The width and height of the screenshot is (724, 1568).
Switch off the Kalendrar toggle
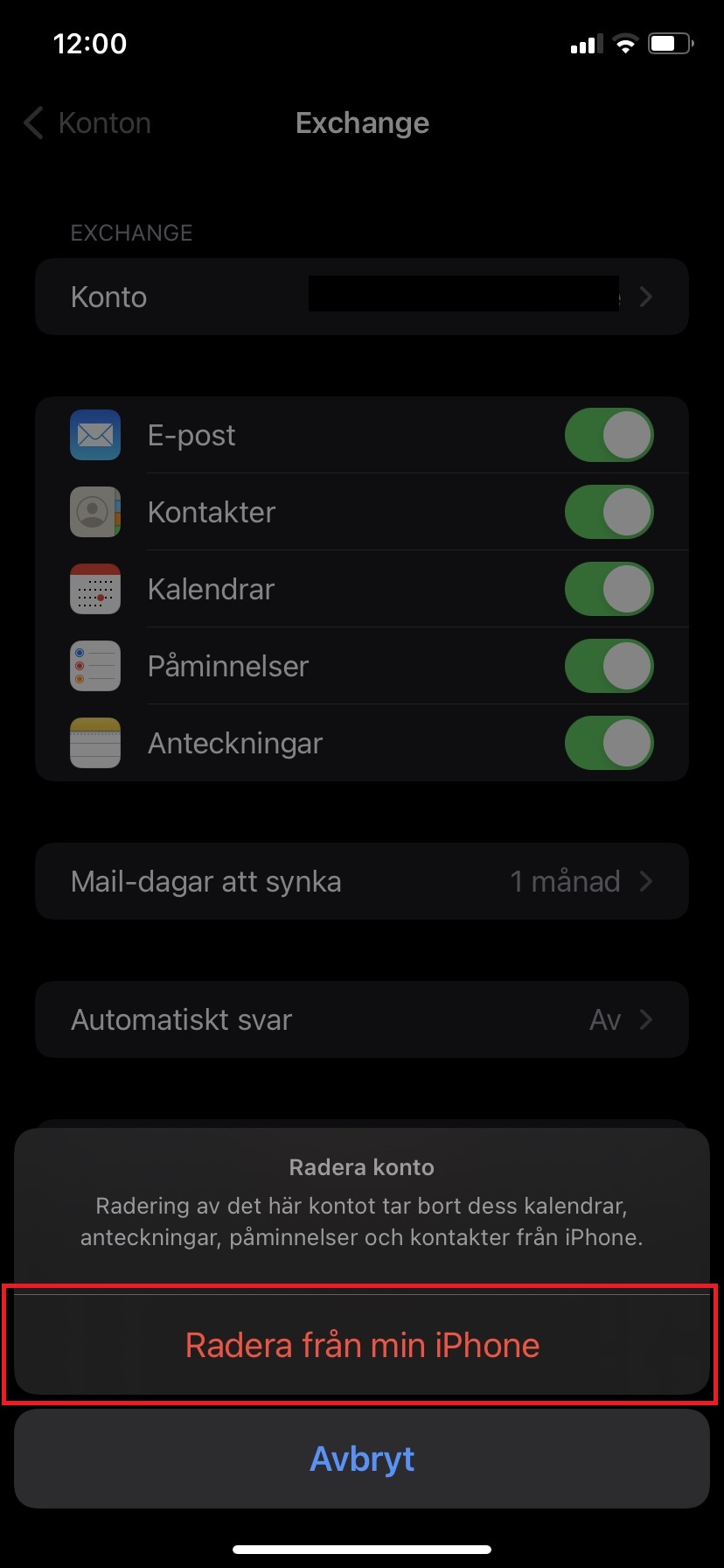(x=609, y=589)
